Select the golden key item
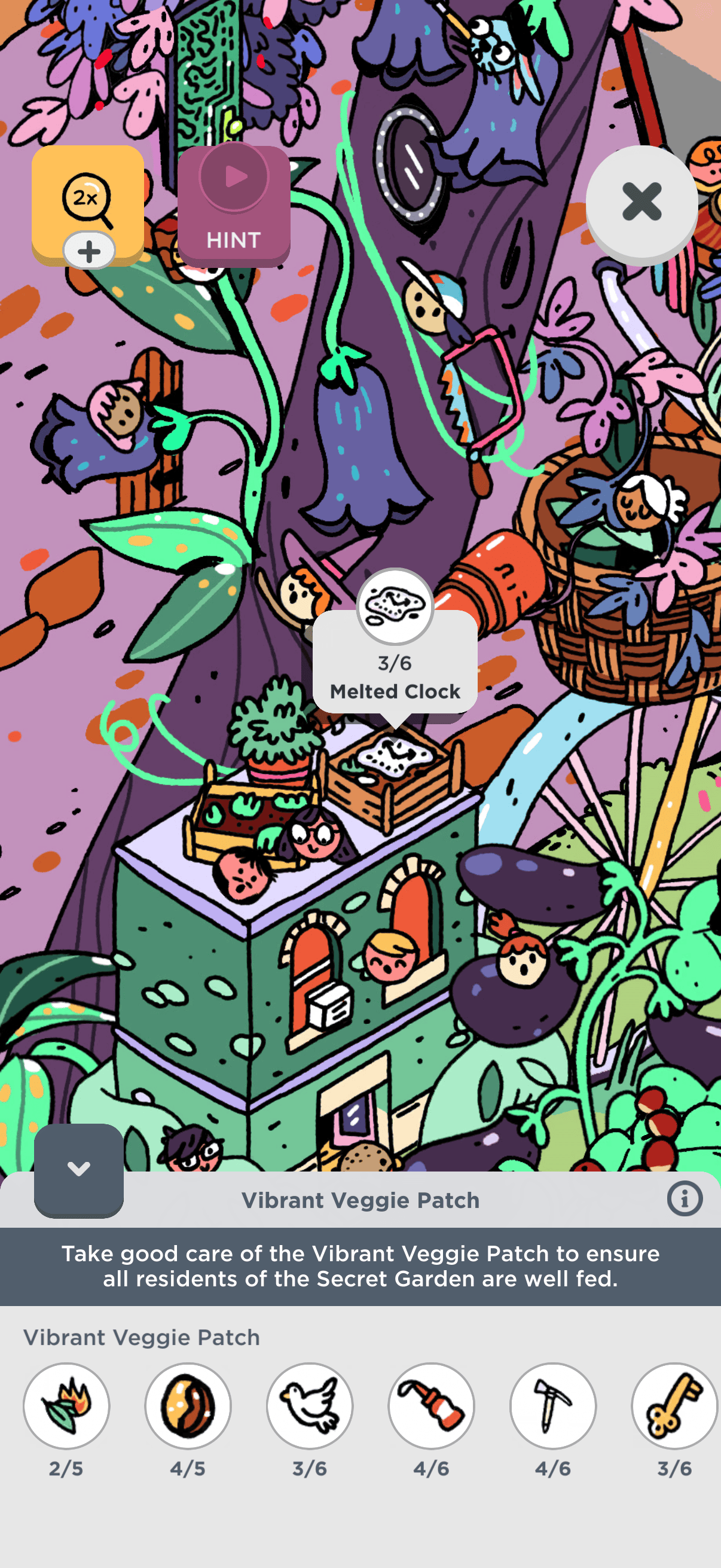 coord(675,1405)
